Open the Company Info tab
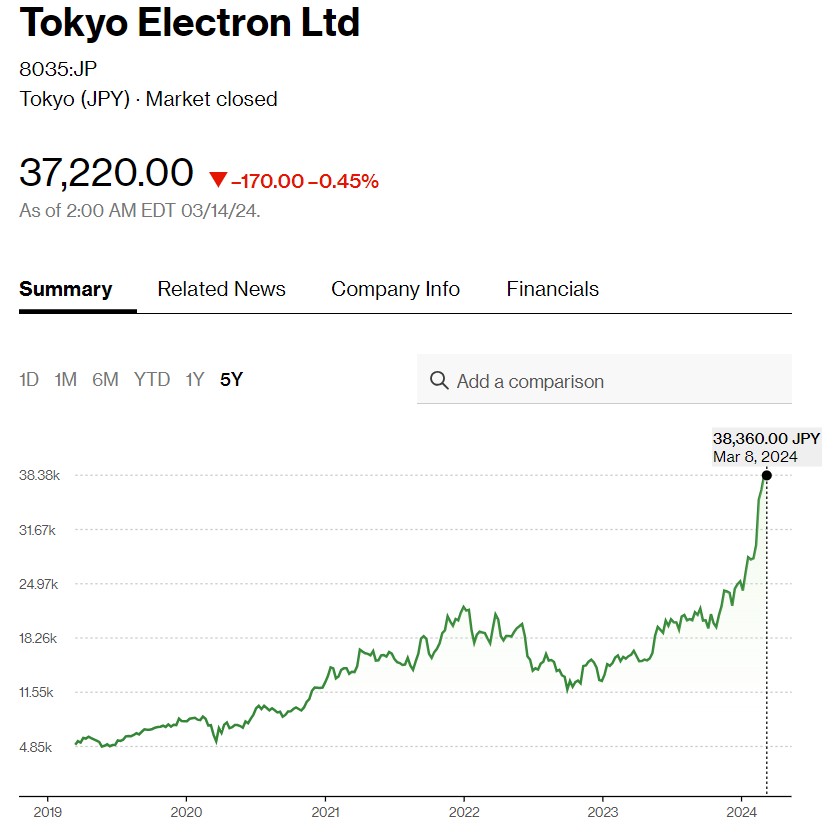Screen dimensions: 838x834 coord(395,289)
